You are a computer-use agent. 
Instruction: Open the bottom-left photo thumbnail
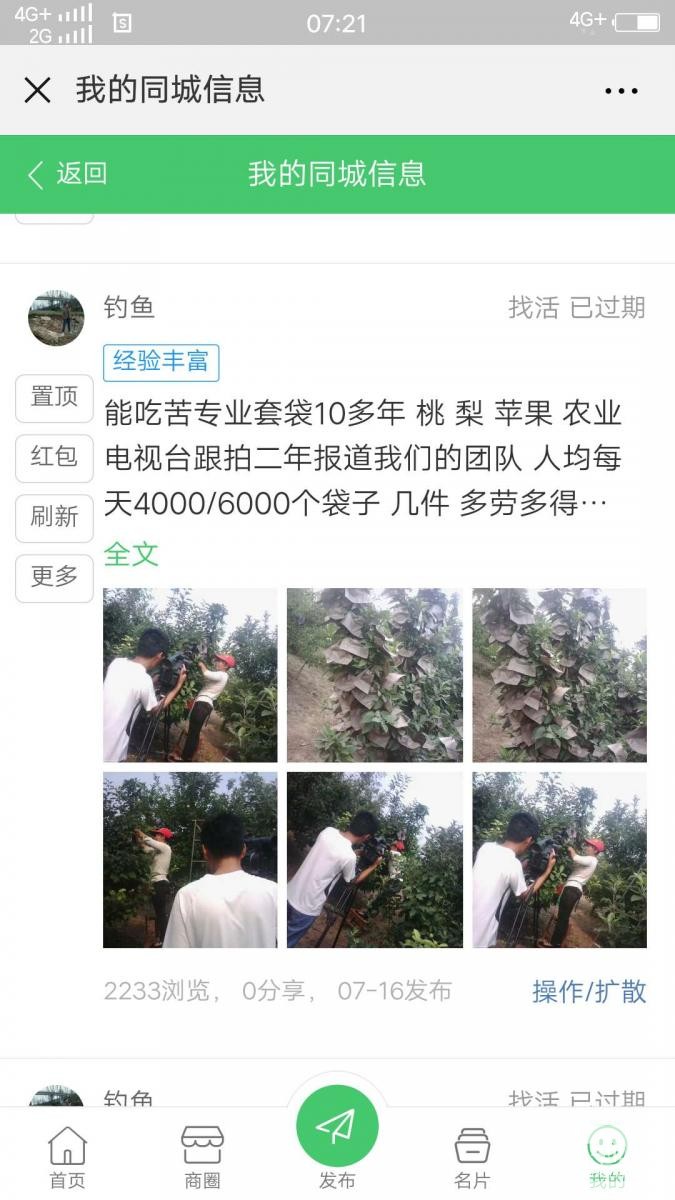190,860
